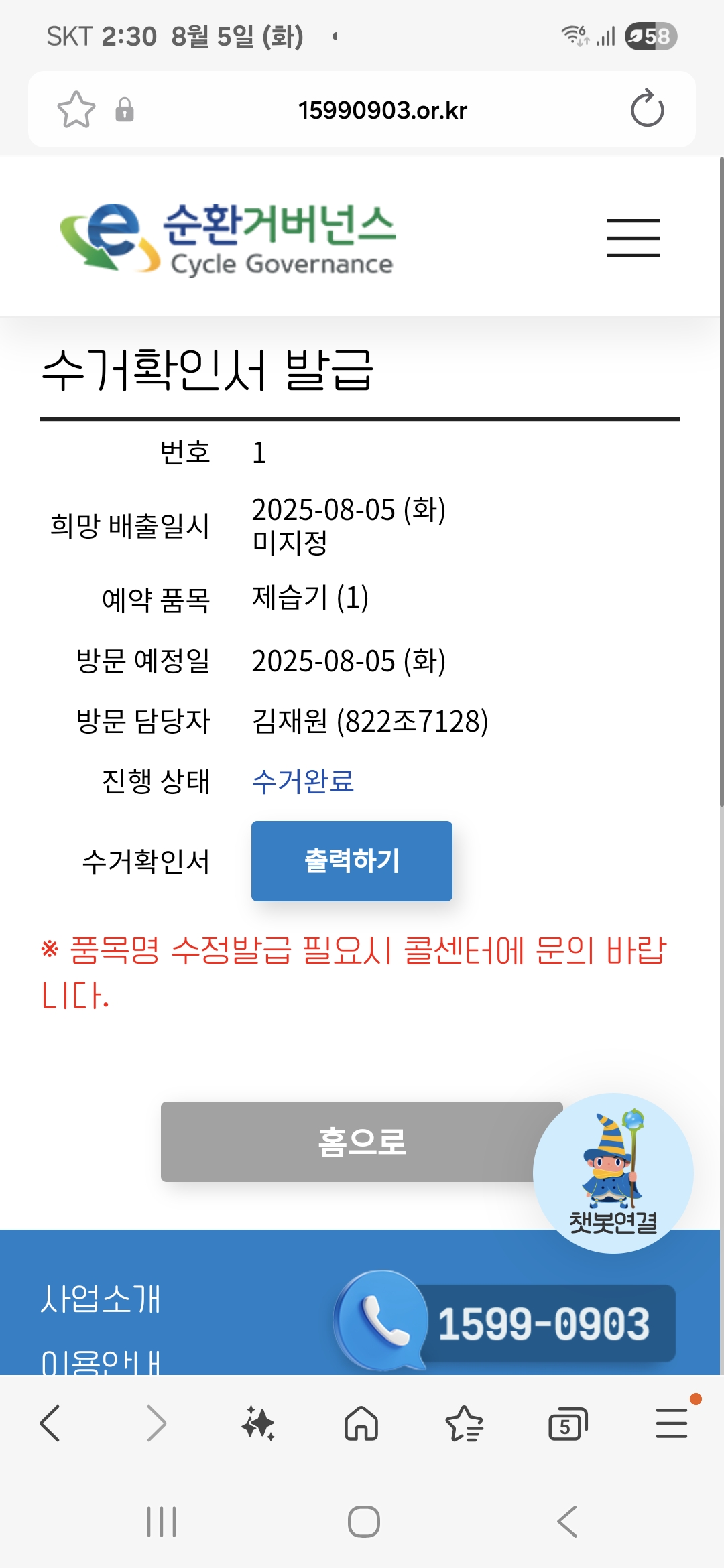This screenshot has width=724, height=1568.
Task: Go back in browser history
Action: pos(51,1423)
